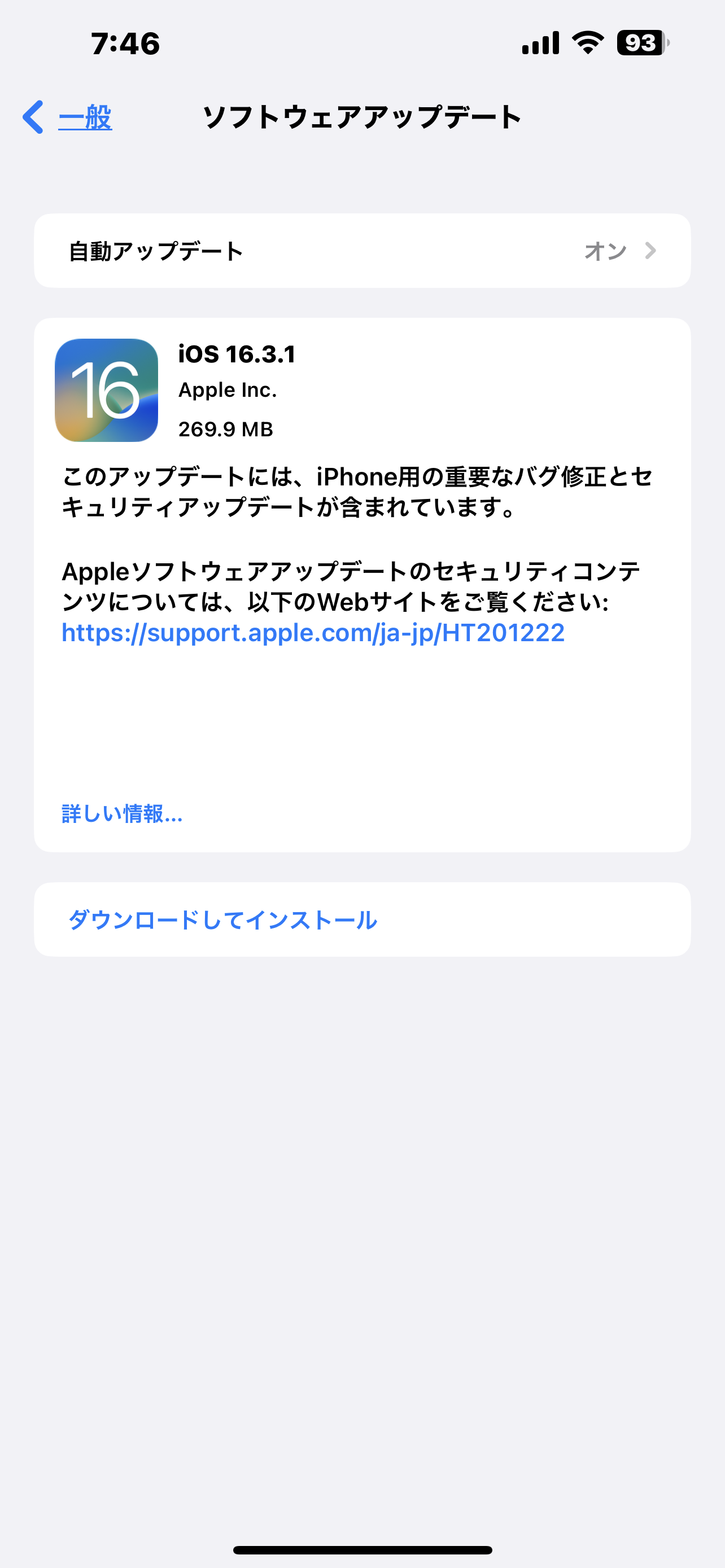Tap ダウンロードしてインストール
The height and width of the screenshot is (1568, 725).
coord(362,919)
